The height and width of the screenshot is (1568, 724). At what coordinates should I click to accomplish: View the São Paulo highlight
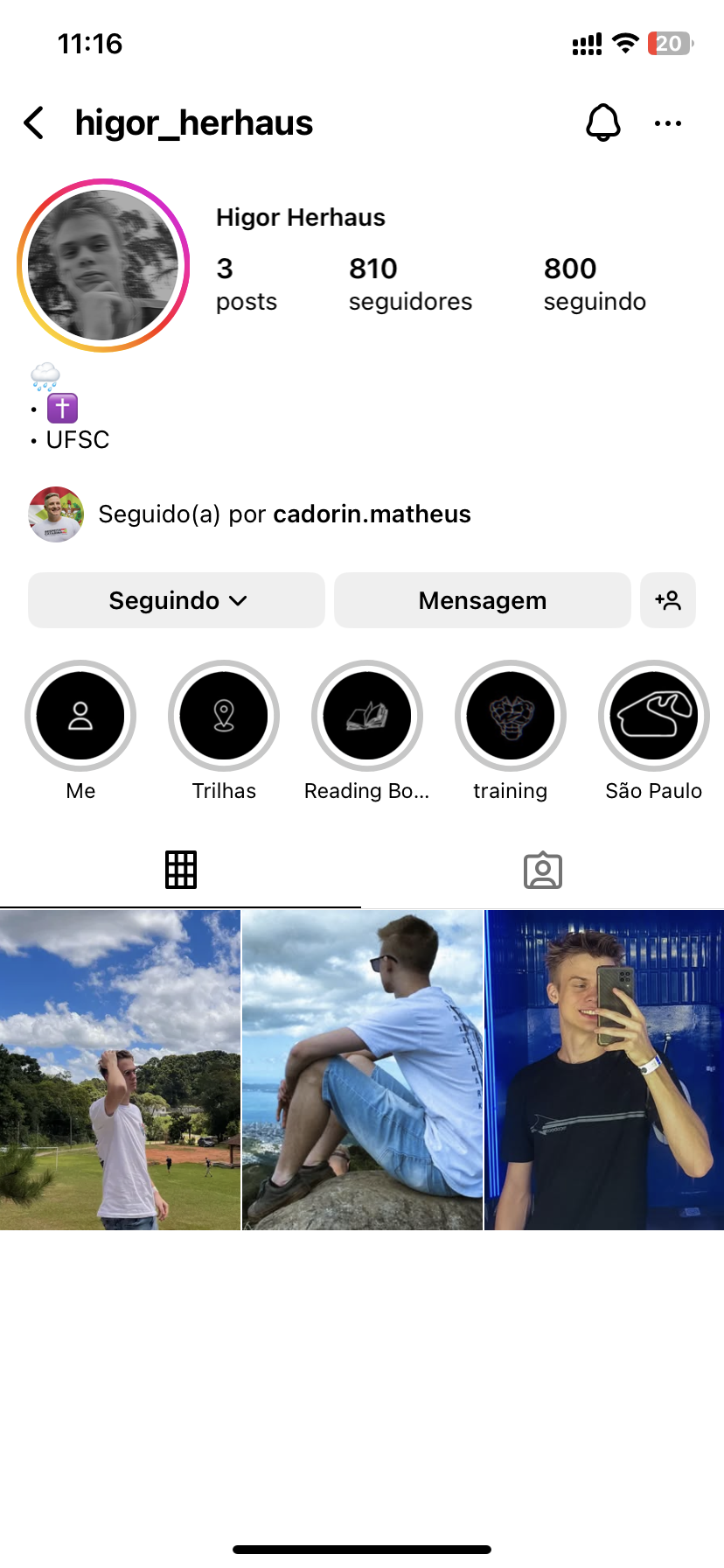click(x=653, y=716)
